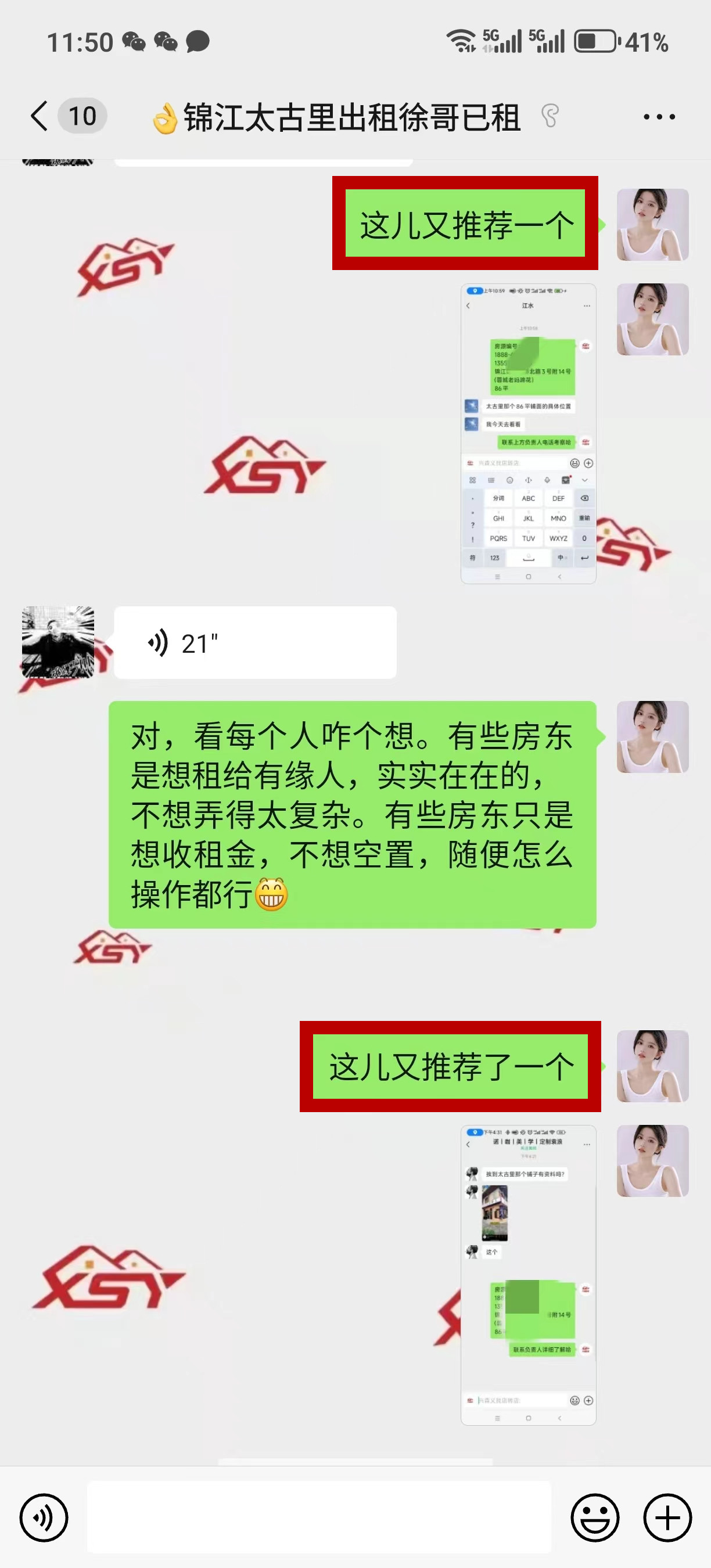Screen dimensions: 711x1568
Task: Focus the message text field
Action: pos(319,1517)
